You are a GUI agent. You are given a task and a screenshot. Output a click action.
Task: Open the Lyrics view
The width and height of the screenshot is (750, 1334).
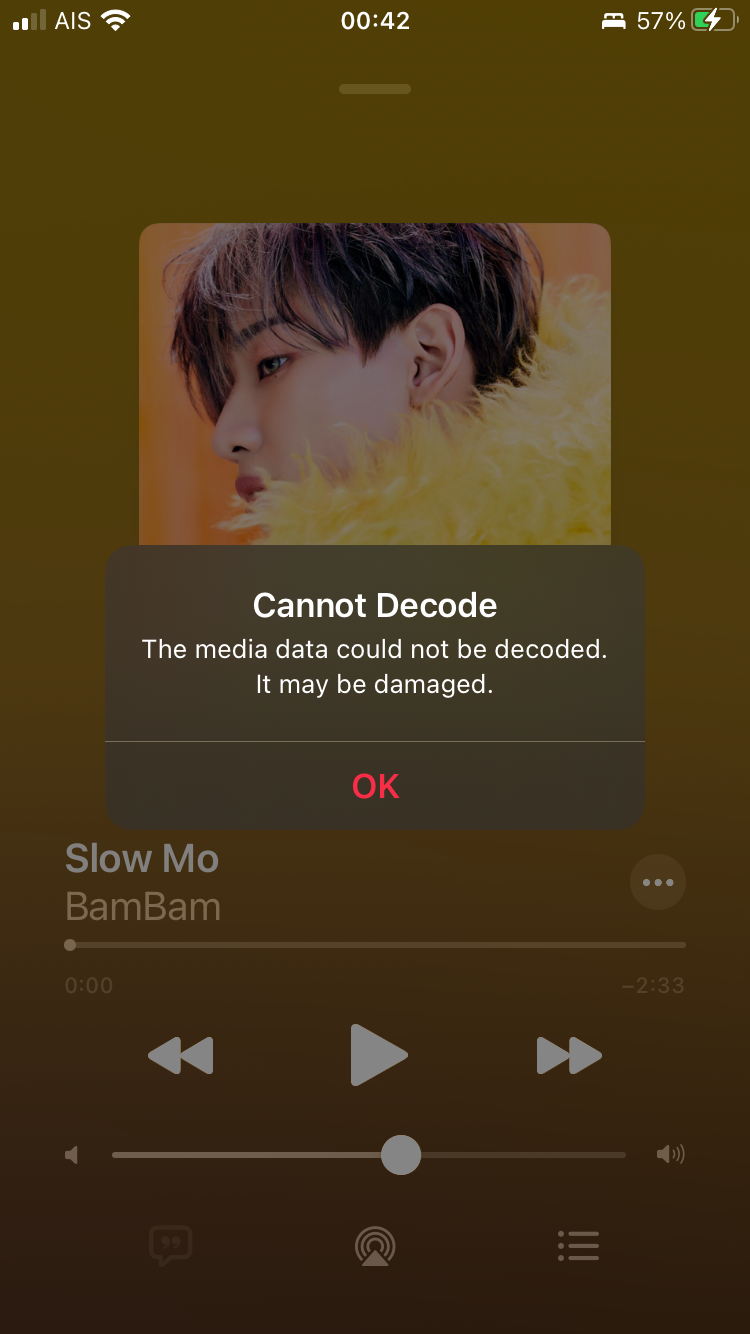coord(170,1246)
